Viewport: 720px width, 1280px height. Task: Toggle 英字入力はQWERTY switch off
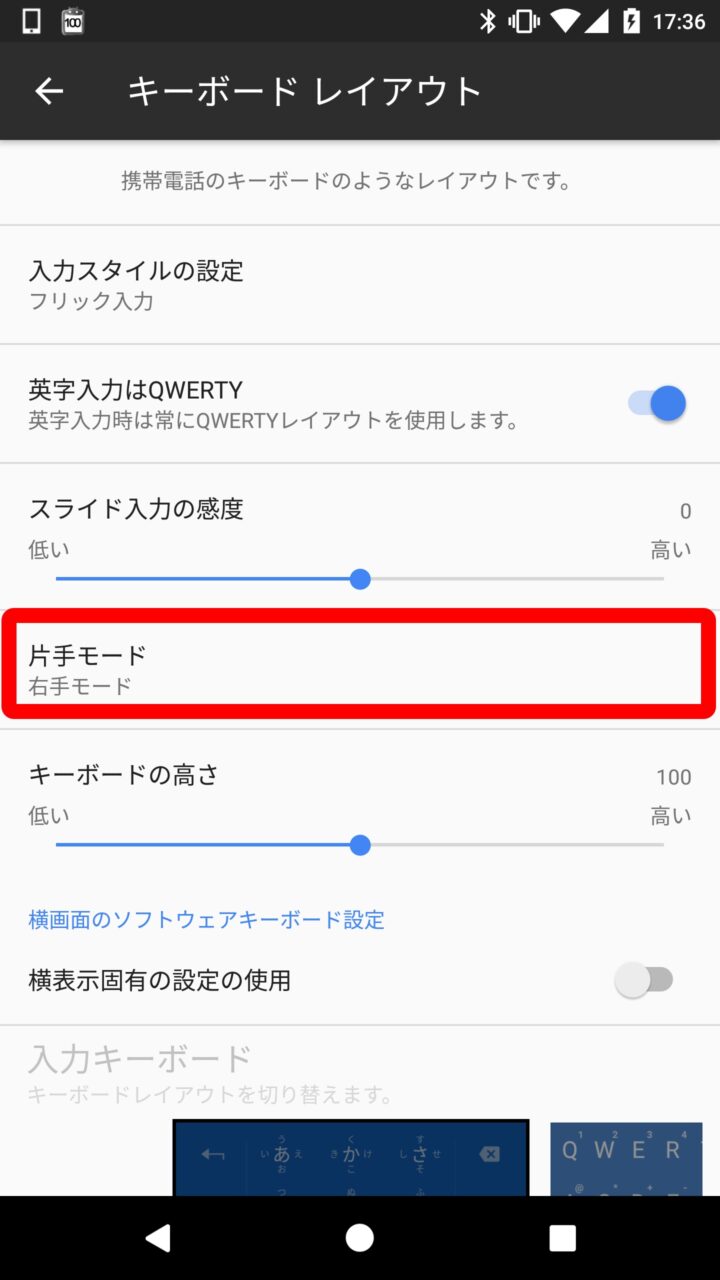point(657,404)
